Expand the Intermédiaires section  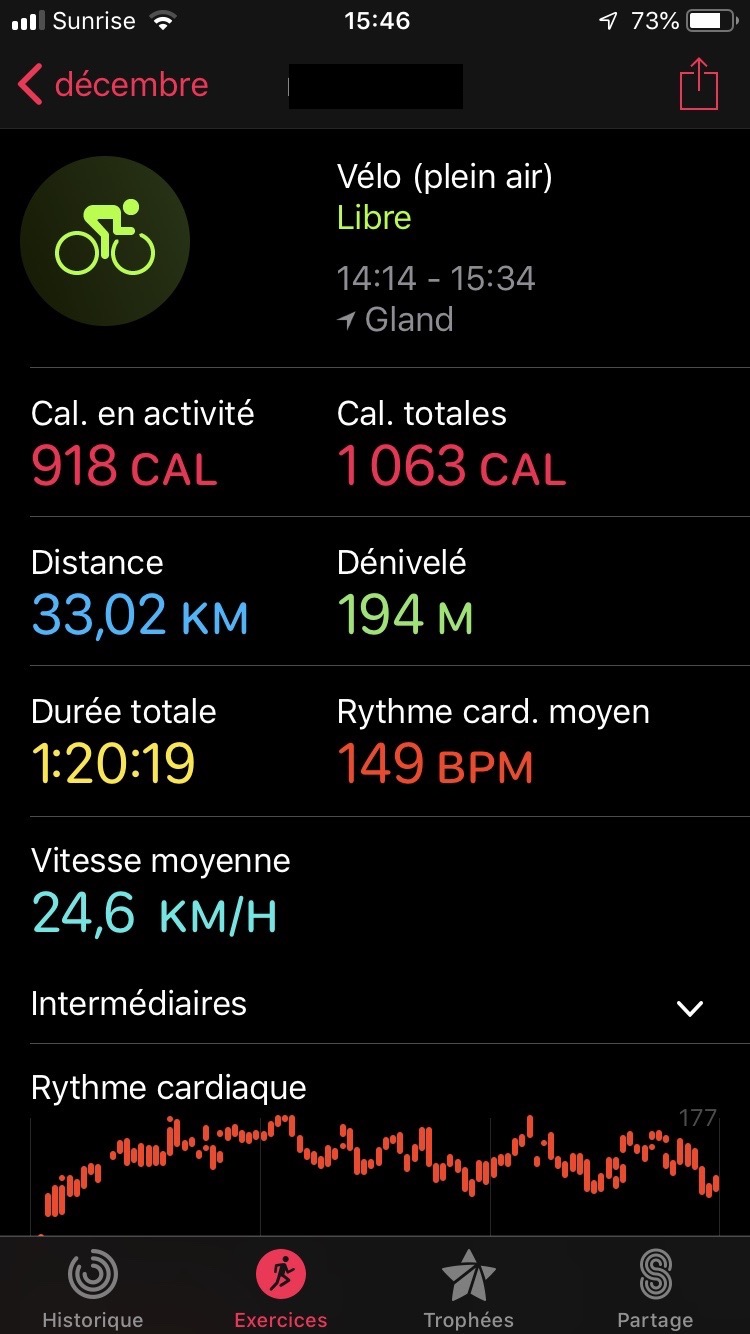click(x=690, y=1007)
